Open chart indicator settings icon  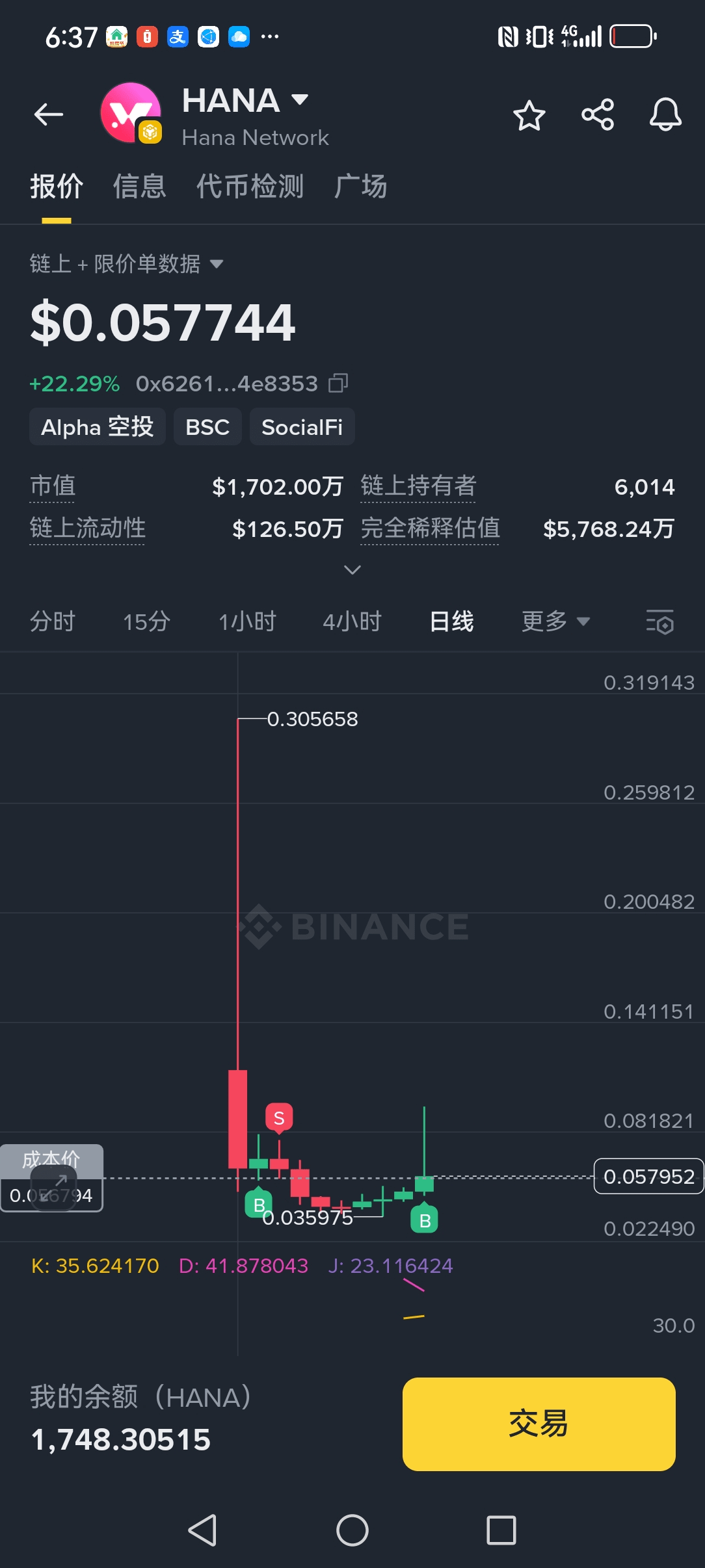[x=659, y=621]
